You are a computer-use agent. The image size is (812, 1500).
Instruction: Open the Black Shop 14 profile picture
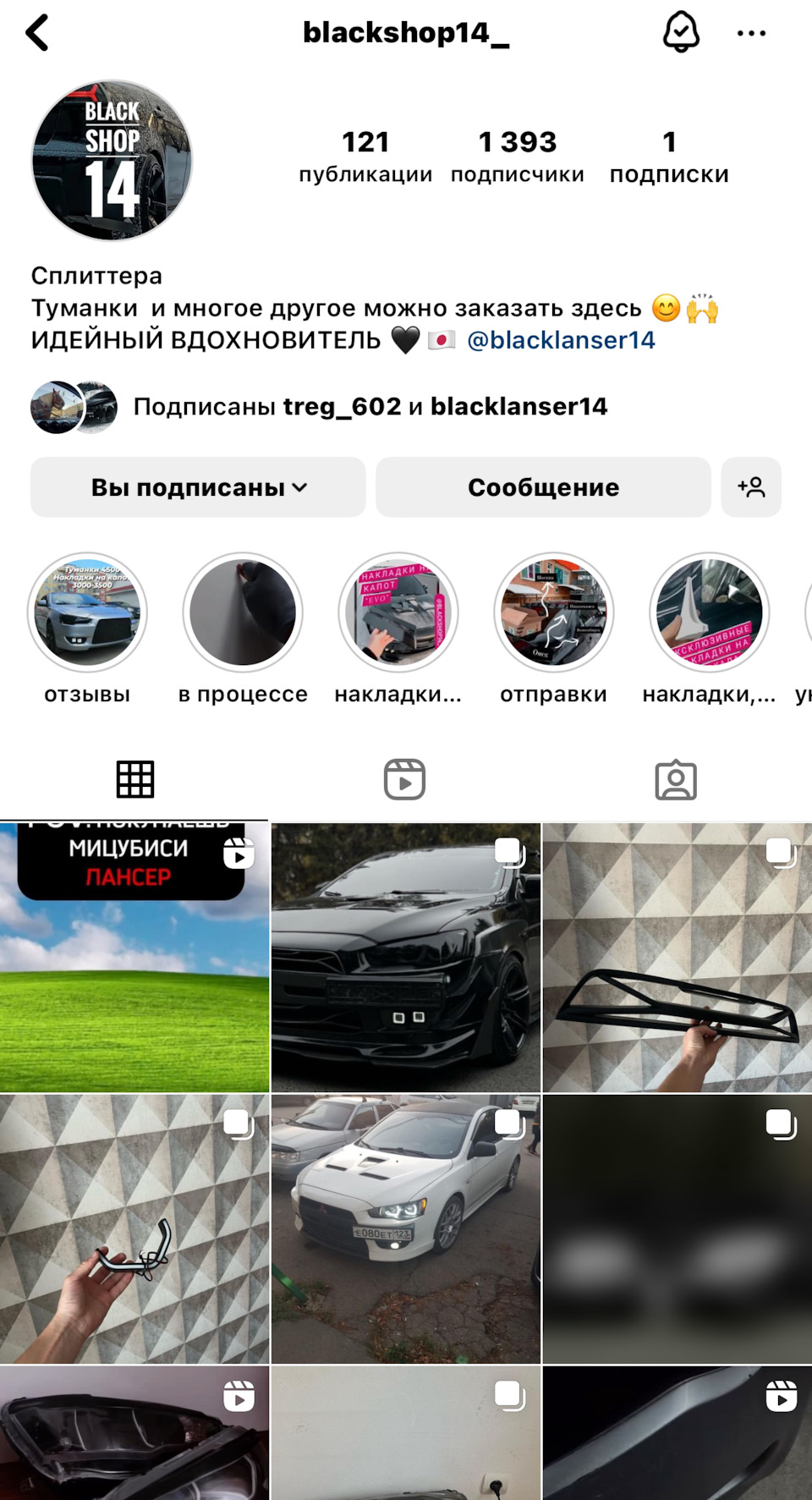pyautogui.click(x=112, y=161)
